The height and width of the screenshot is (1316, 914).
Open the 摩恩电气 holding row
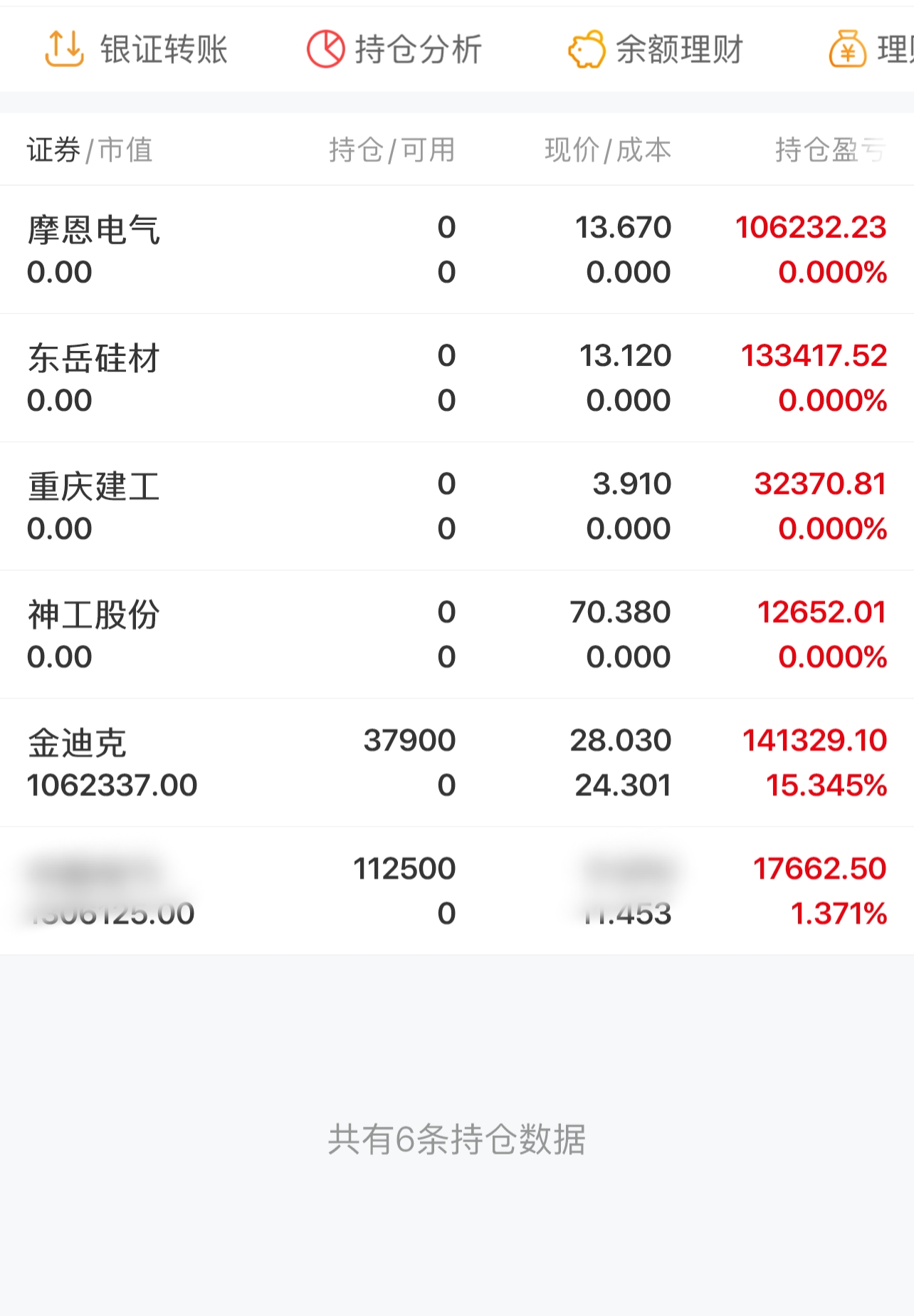pyautogui.click(x=456, y=249)
